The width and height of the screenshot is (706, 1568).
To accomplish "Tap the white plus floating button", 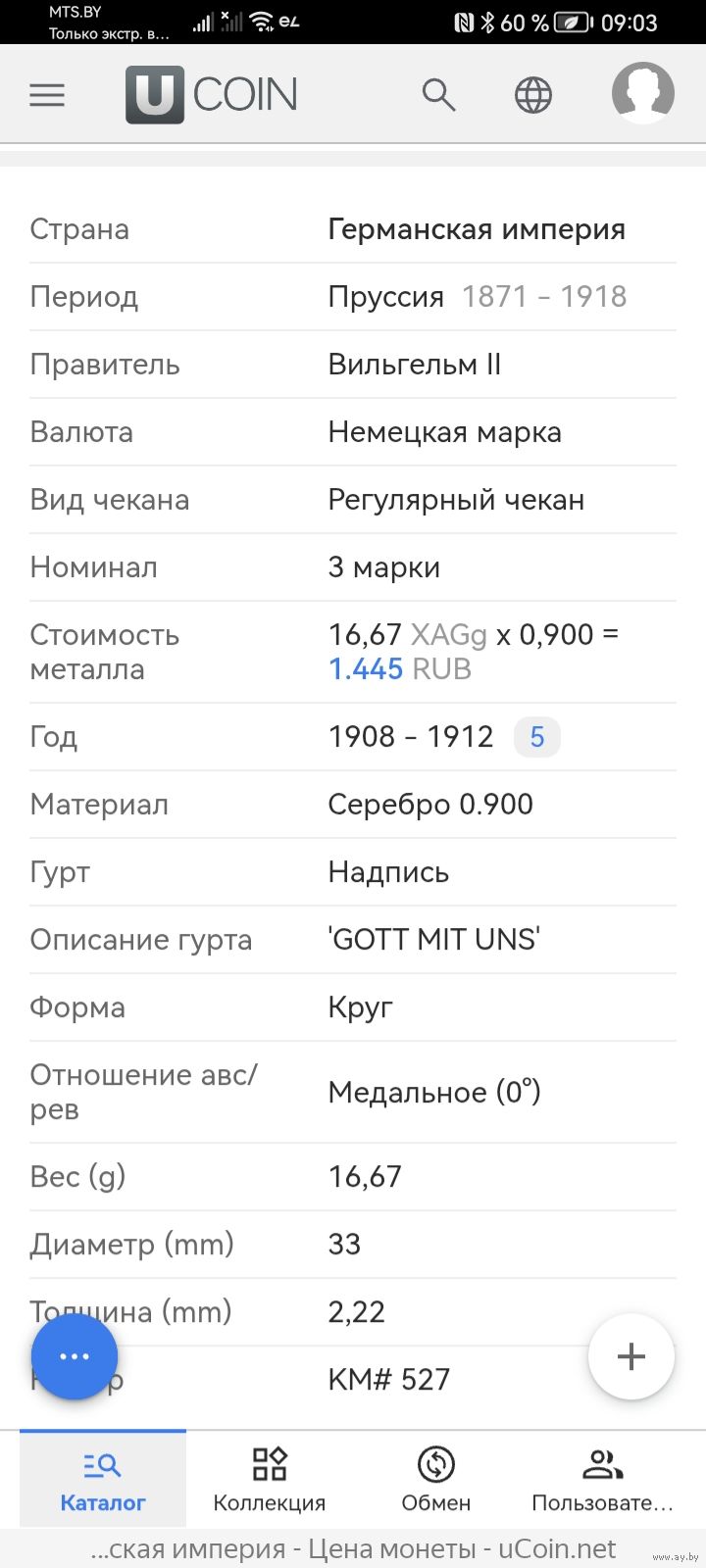I will (631, 1356).
